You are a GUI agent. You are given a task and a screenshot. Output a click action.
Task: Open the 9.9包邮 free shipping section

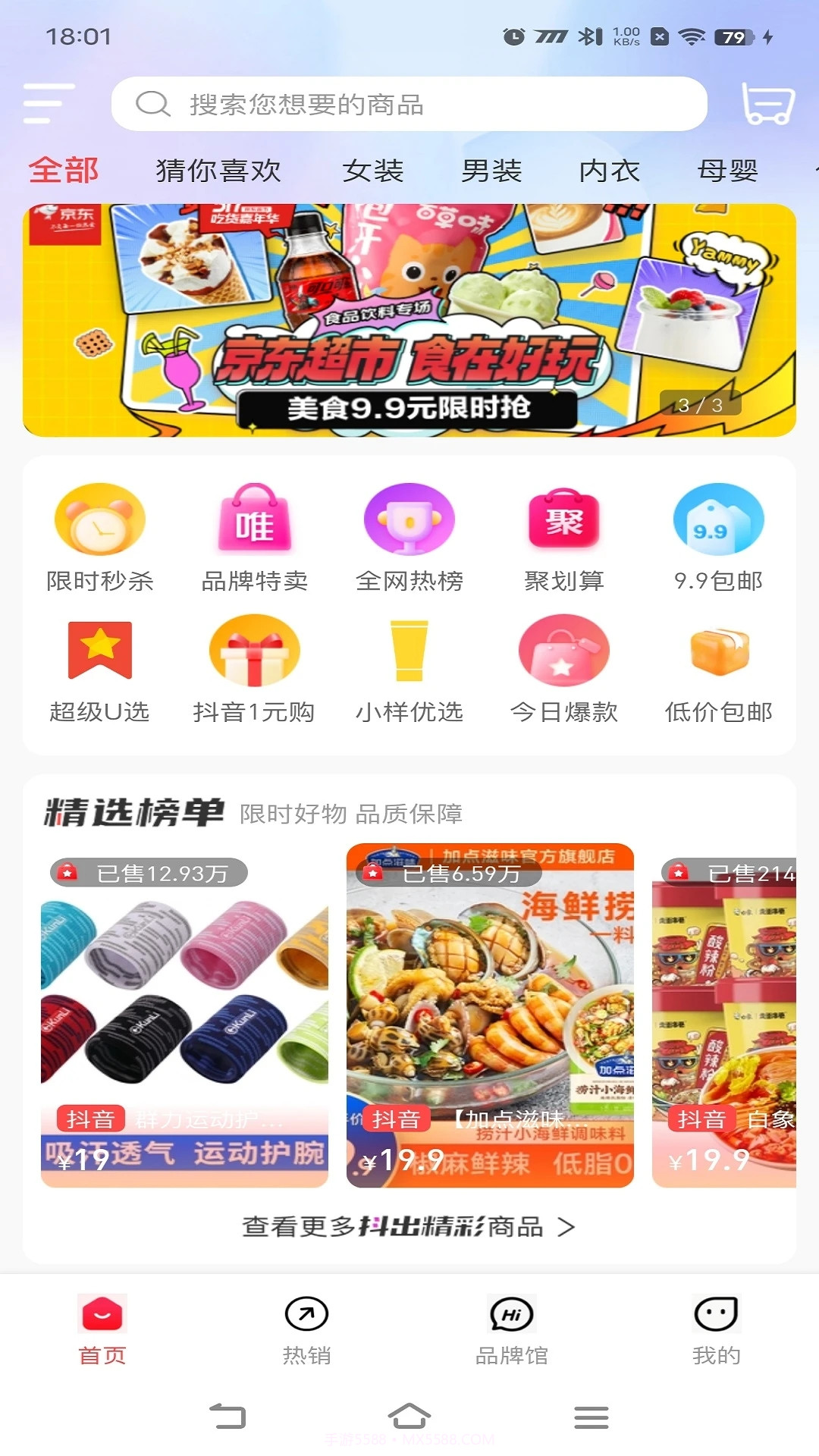tap(718, 535)
